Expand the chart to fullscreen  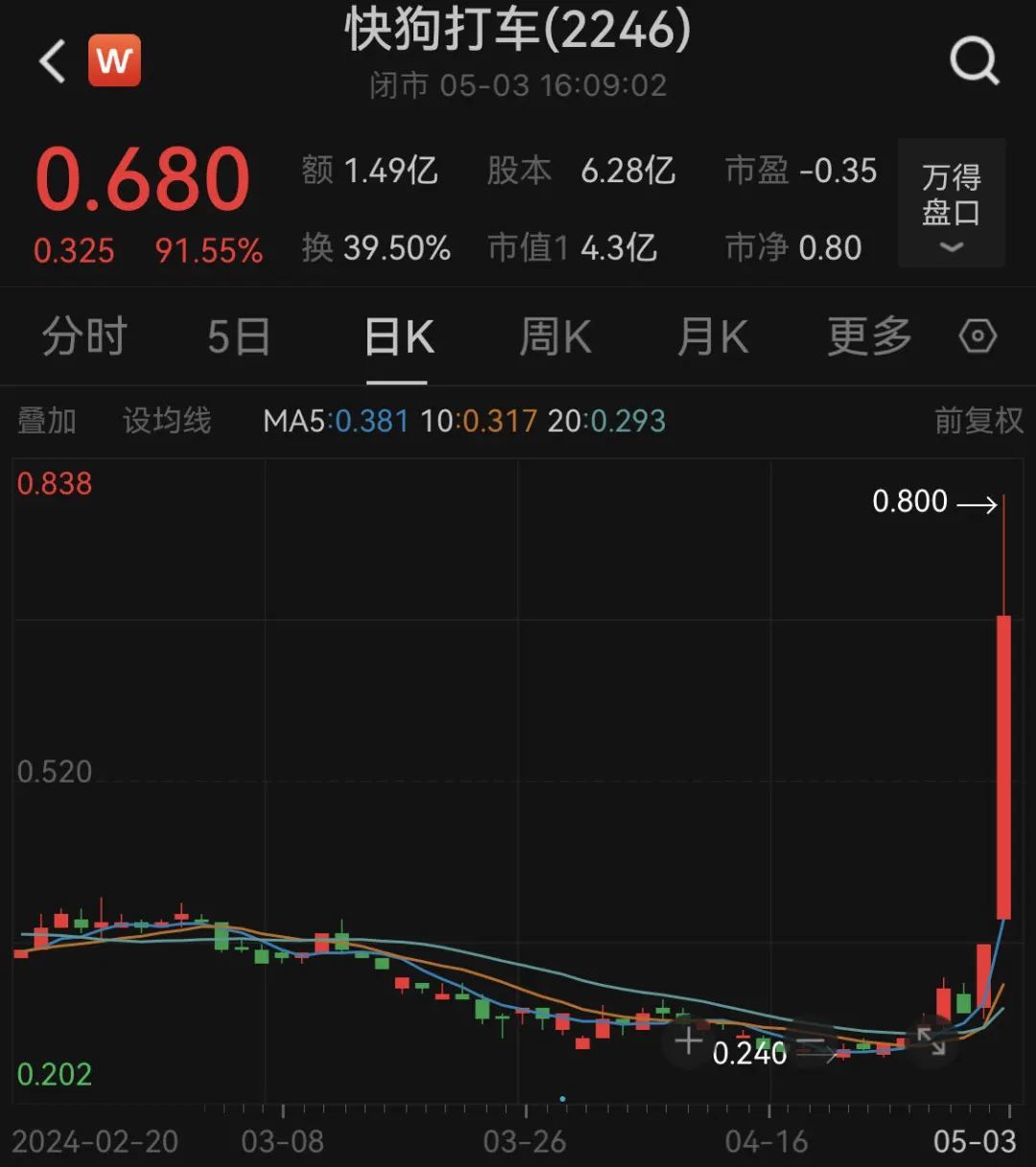click(x=931, y=1041)
